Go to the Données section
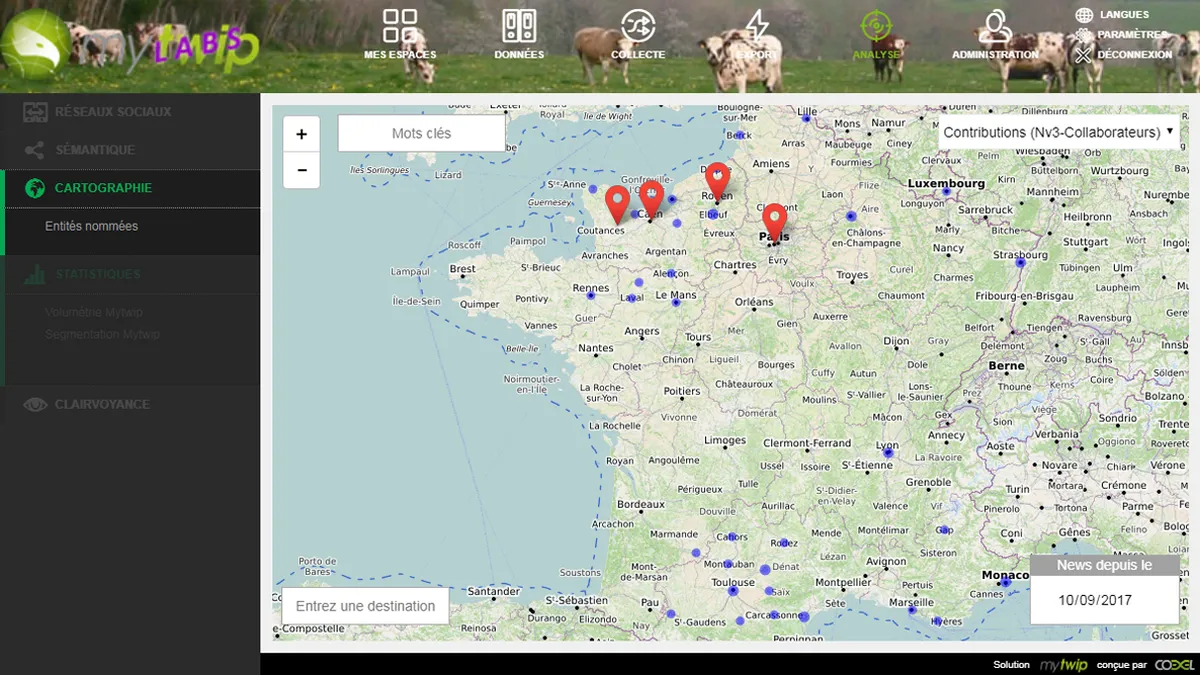This screenshot has height=675, width=1200. (519, 34)
